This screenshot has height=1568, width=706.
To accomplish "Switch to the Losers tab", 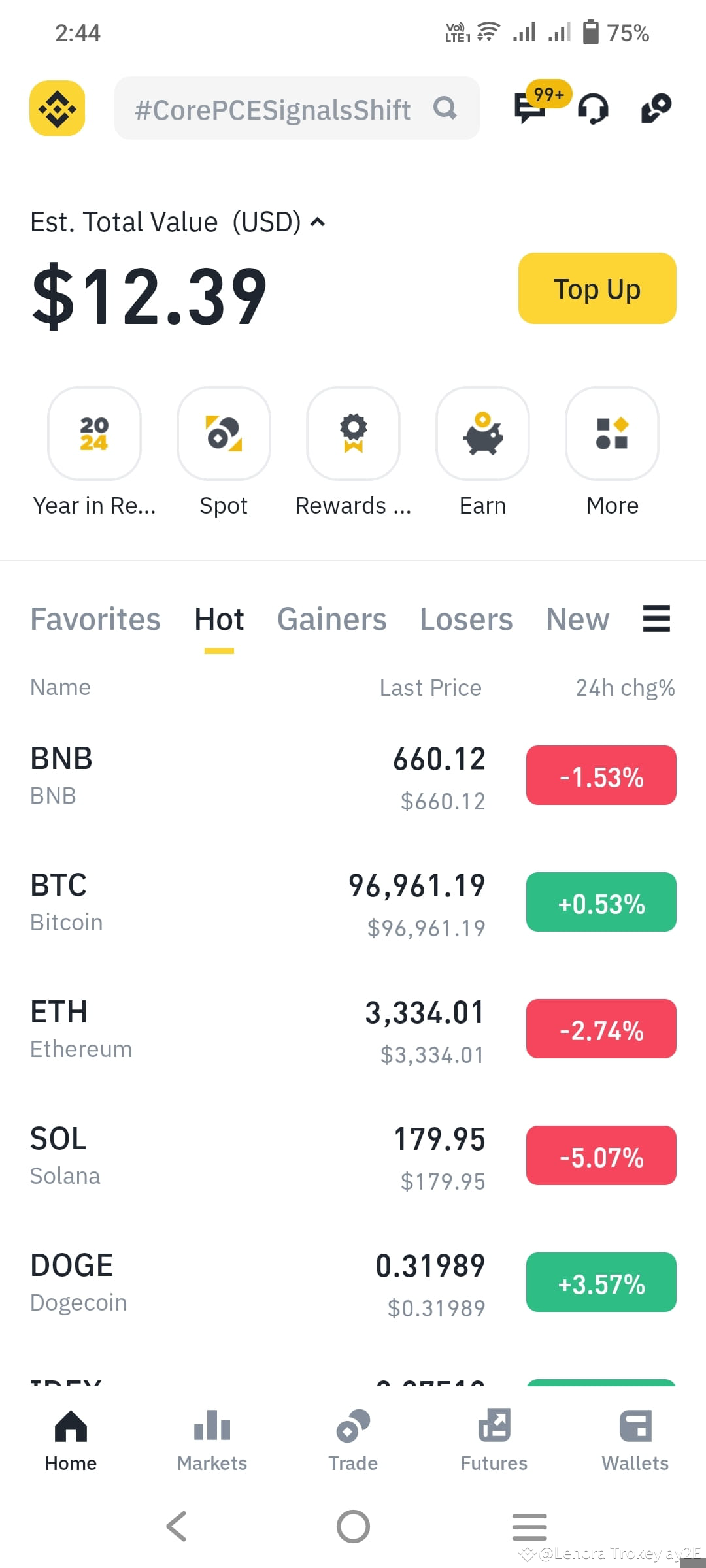I will pyautogui.click(x=465, y=619).
